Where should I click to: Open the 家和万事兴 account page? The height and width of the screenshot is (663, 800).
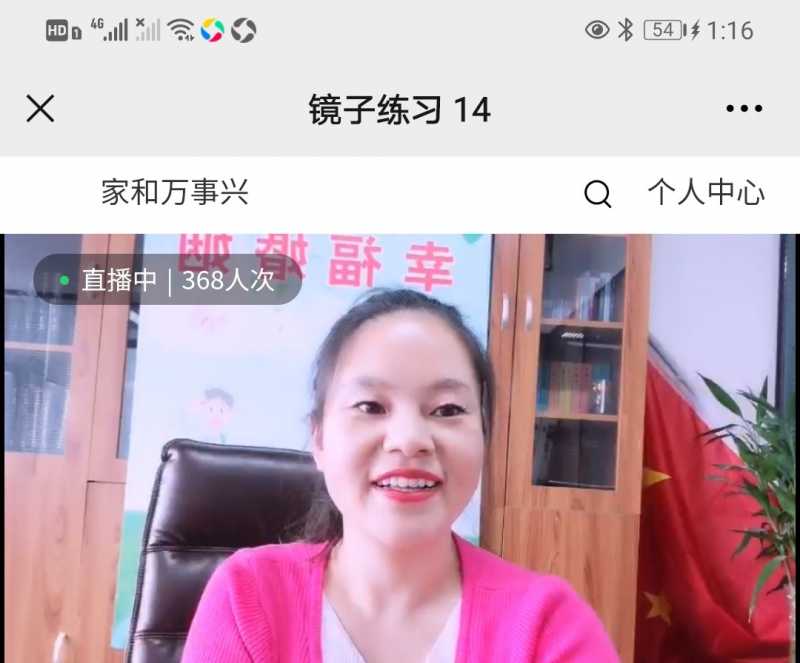tap(175, 193)
